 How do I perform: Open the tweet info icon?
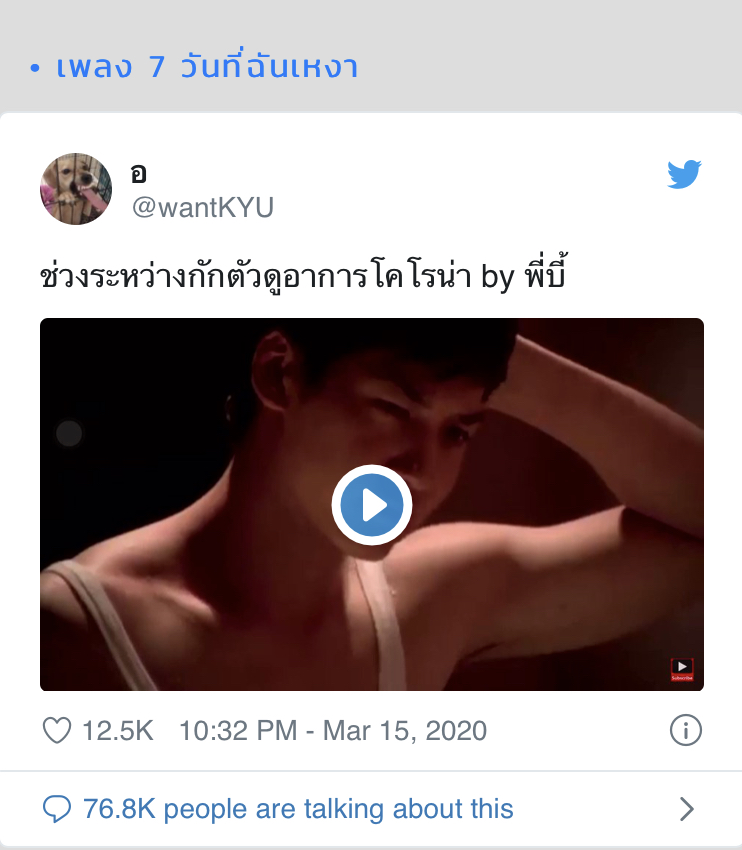[685, 731]
